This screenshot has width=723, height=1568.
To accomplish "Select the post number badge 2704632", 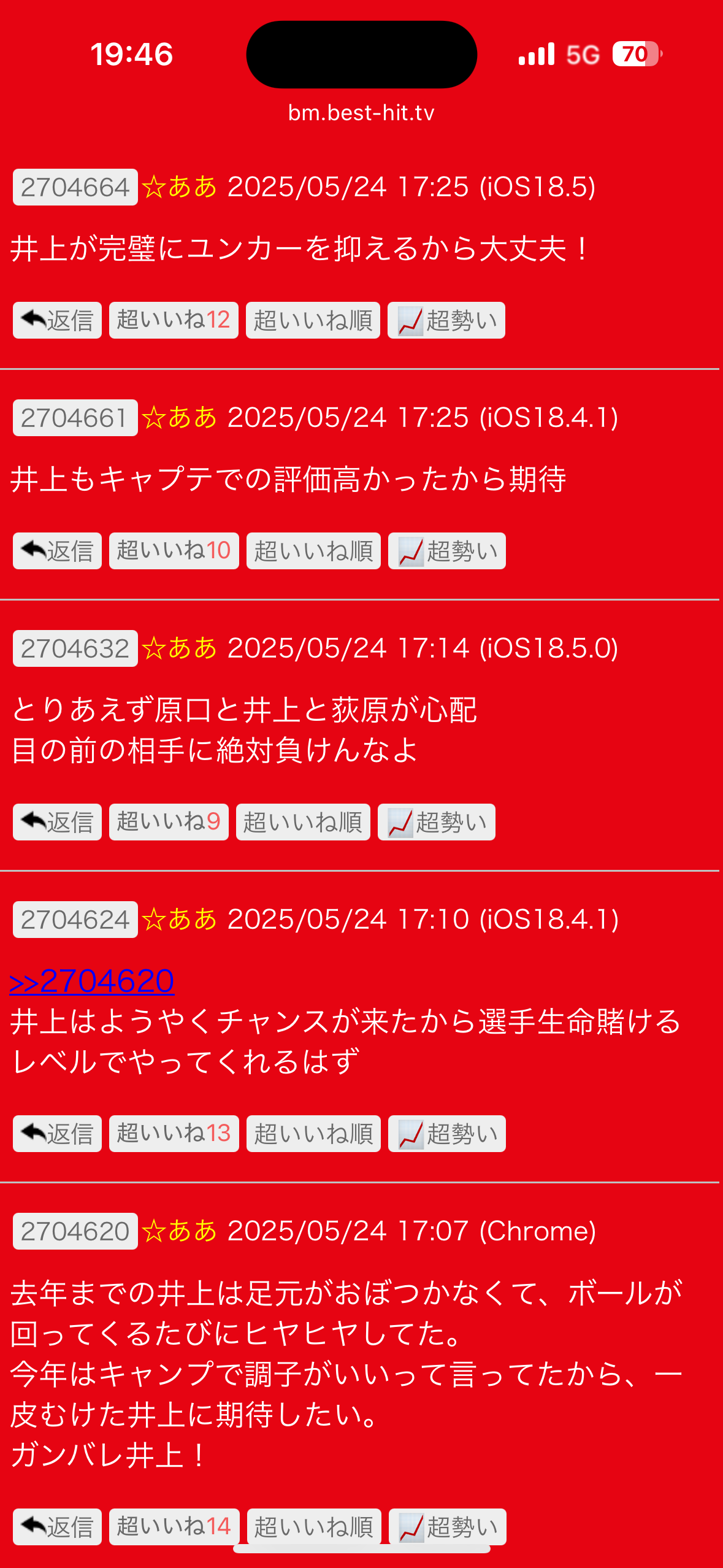I will coord(75,648).
